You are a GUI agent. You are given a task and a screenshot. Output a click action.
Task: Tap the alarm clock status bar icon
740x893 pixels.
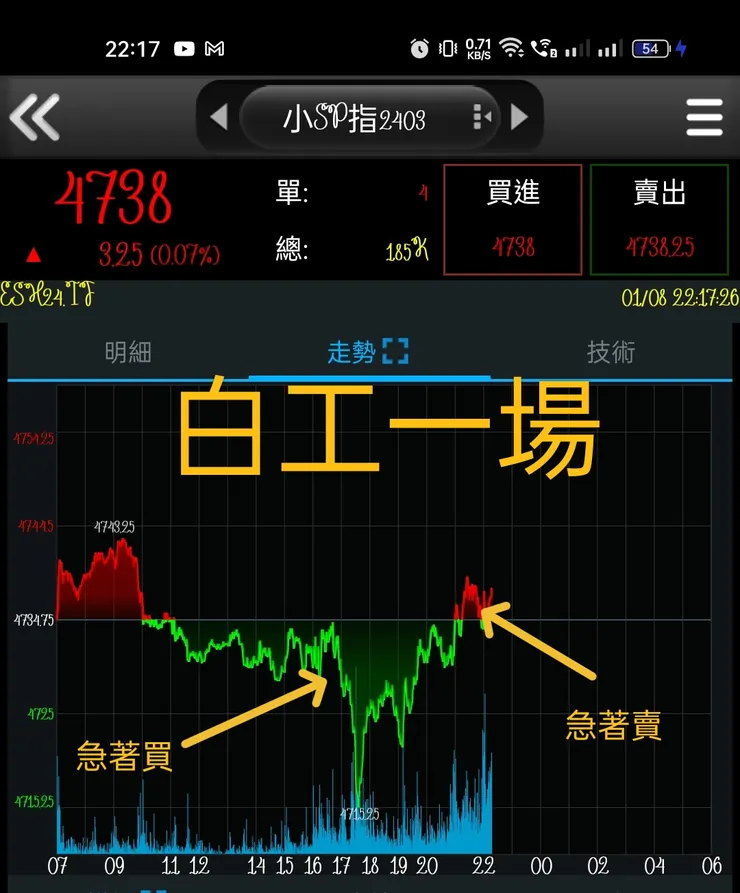419,47
